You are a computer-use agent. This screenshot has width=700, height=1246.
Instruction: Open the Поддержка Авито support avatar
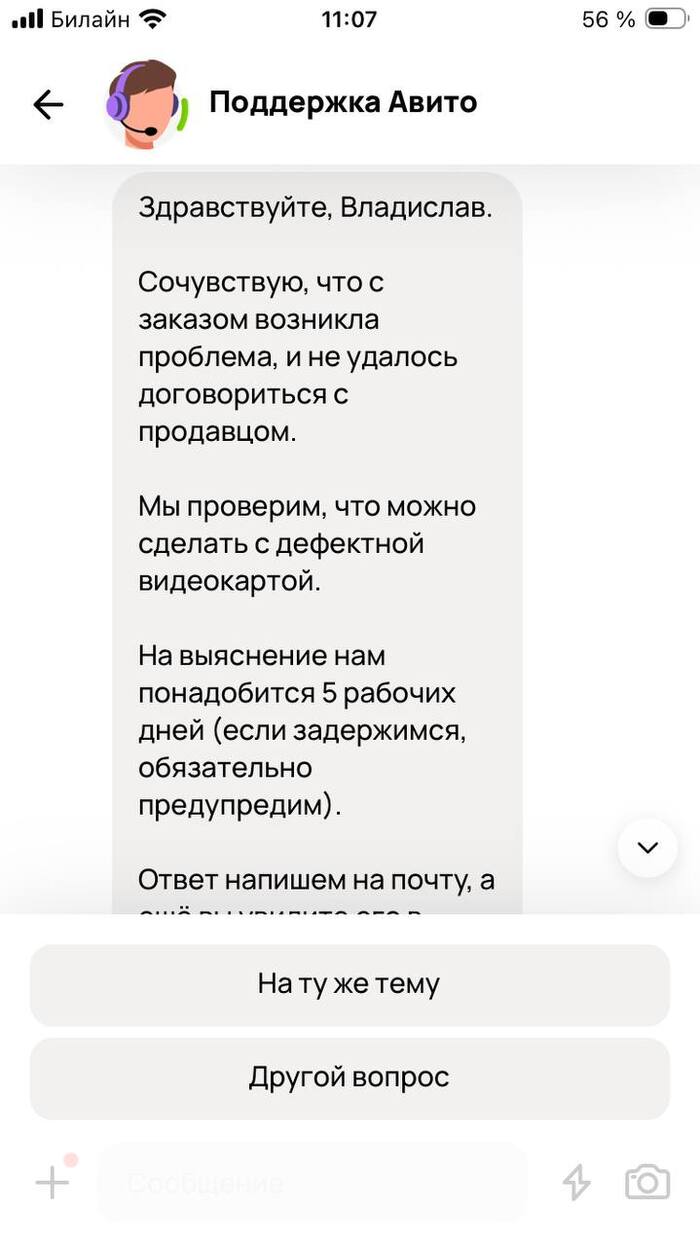143,104
